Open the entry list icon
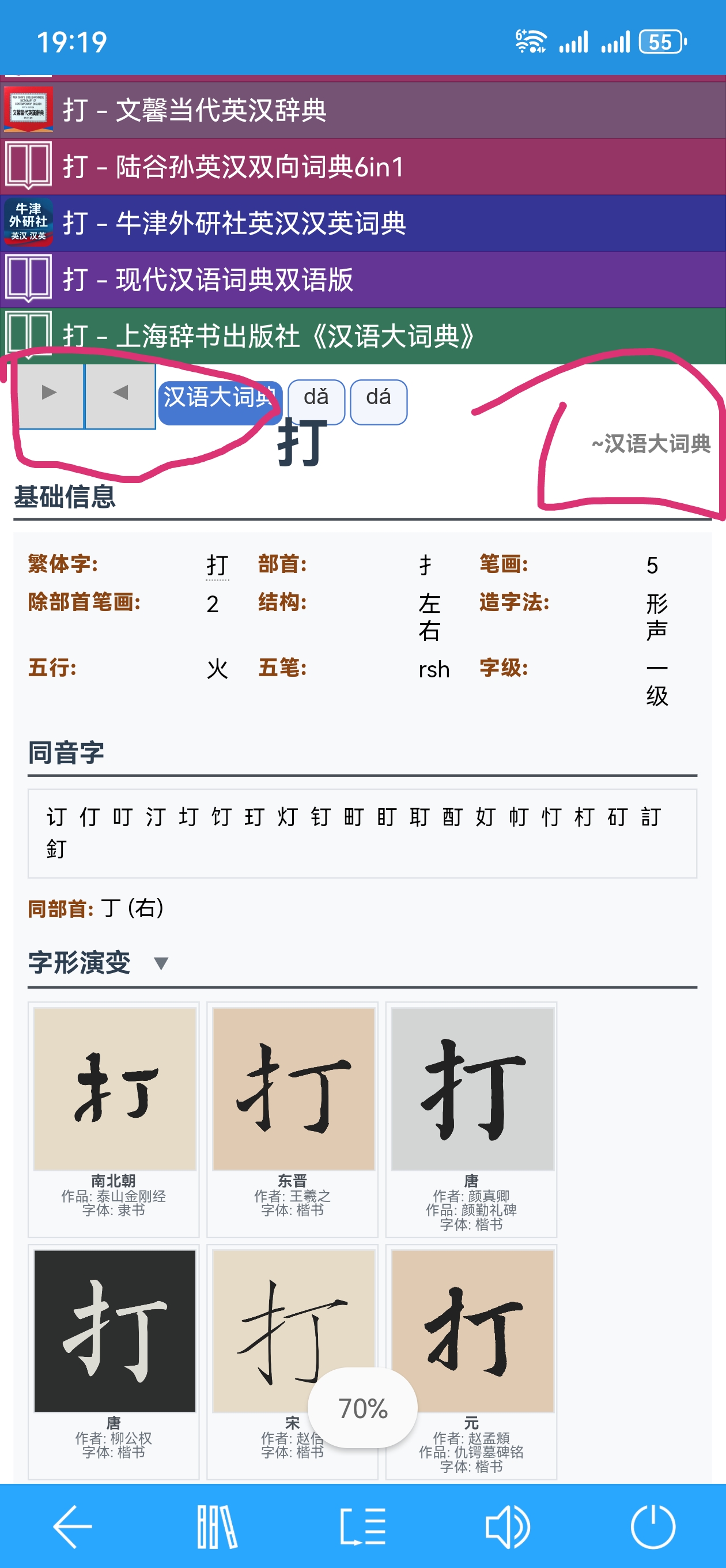The height and width of the screenshot is (1568, 726). [x=362, y=1526]
